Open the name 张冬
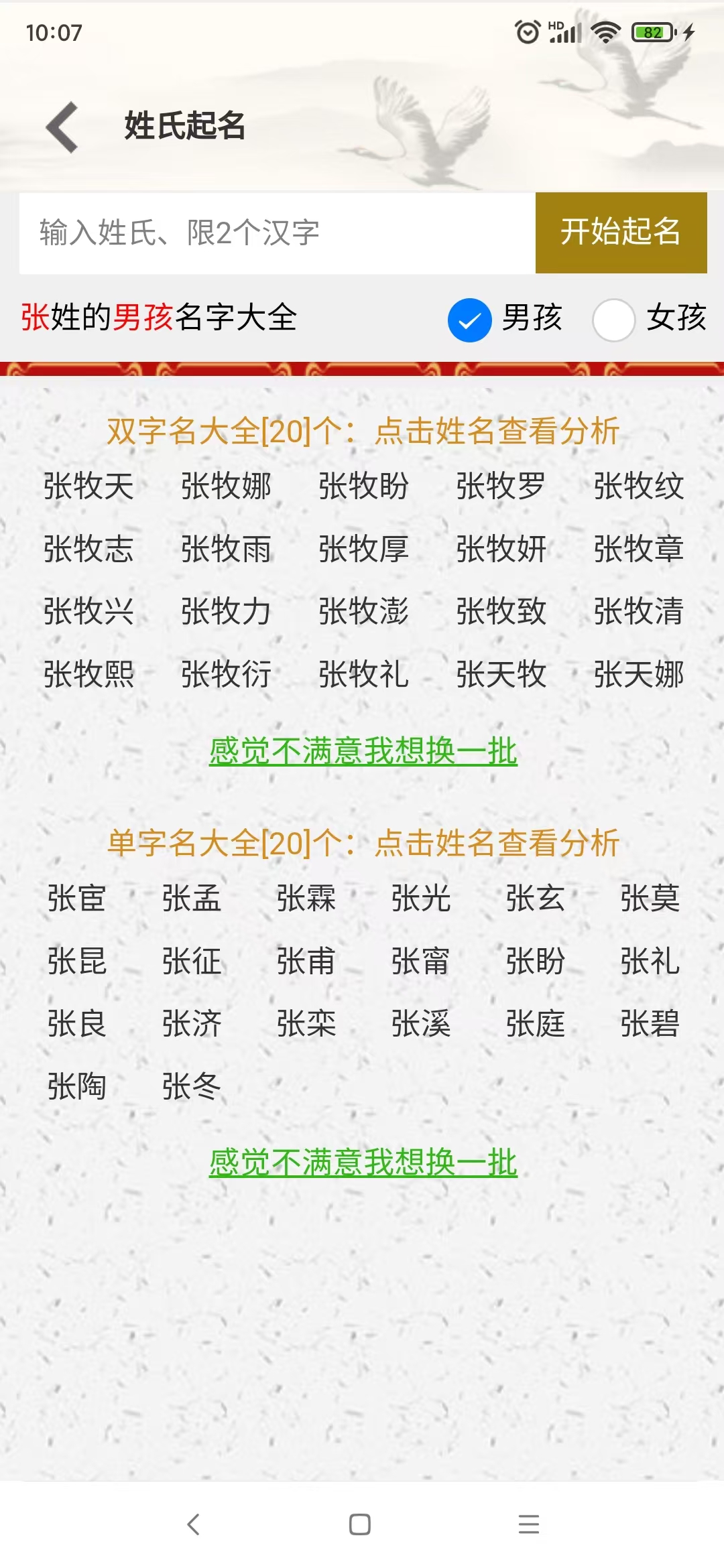The height and width of the screenshot is (1568, 724). [191, 1086]
